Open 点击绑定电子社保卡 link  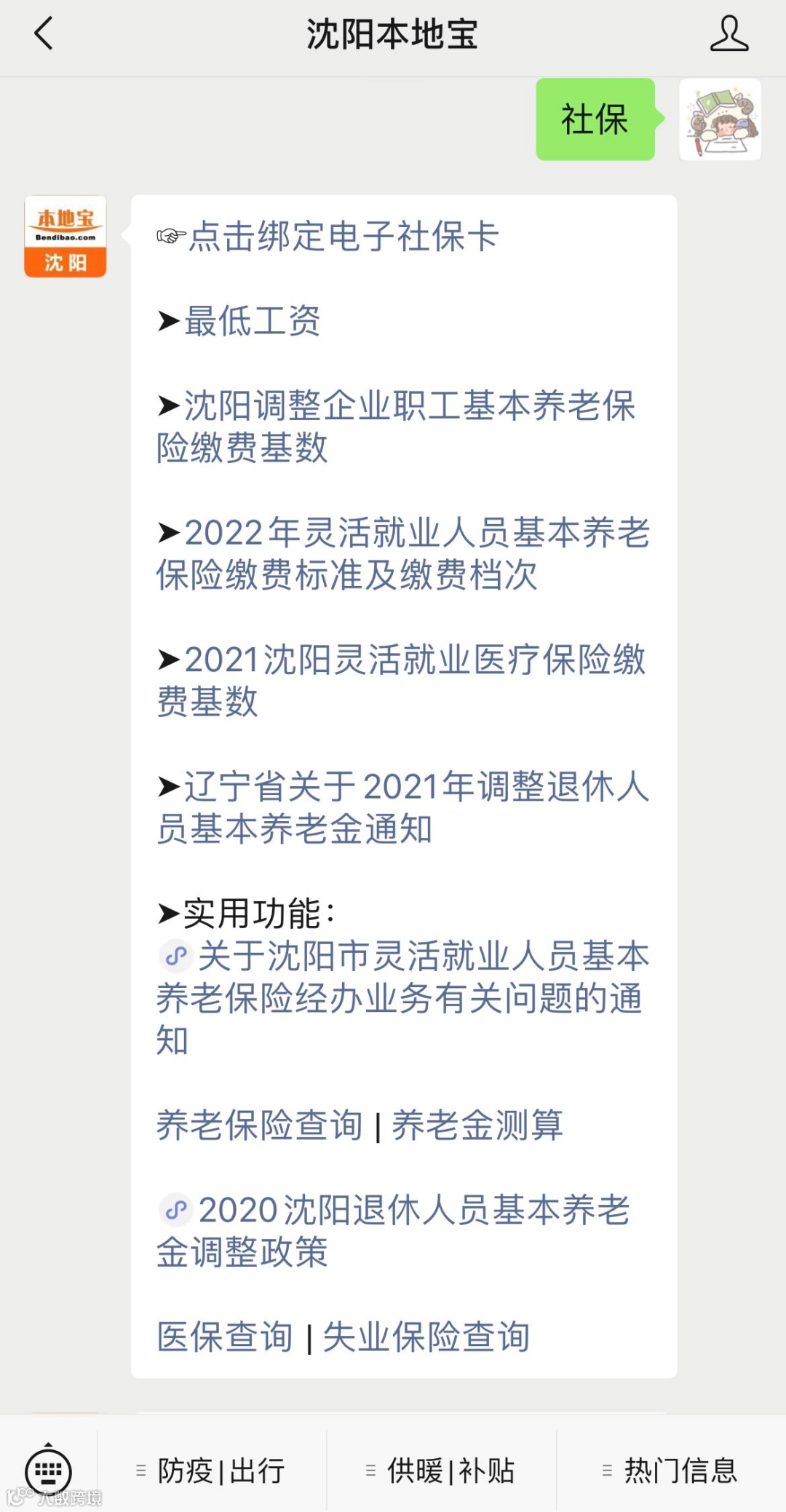click(x=344, y=237)
